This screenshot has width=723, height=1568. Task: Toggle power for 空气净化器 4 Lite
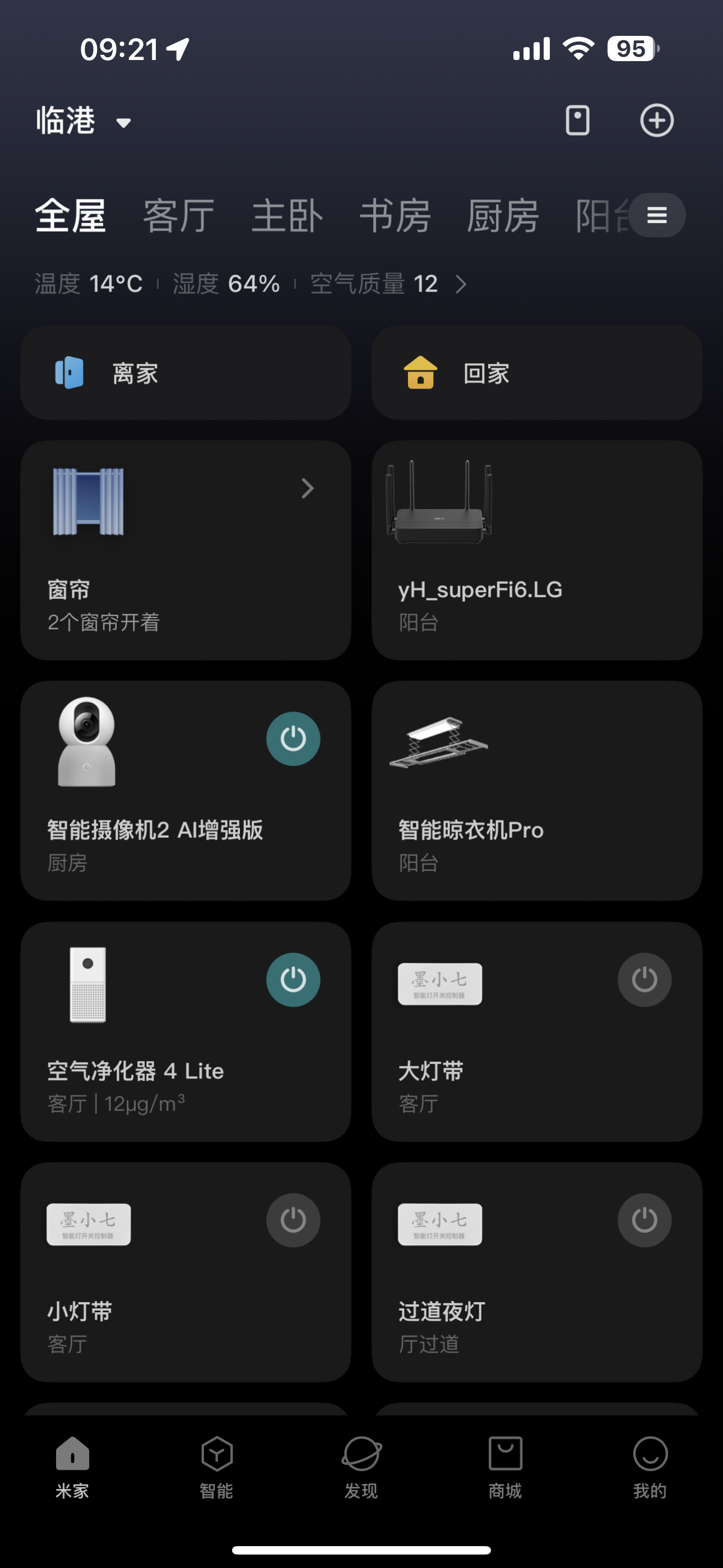293,979
